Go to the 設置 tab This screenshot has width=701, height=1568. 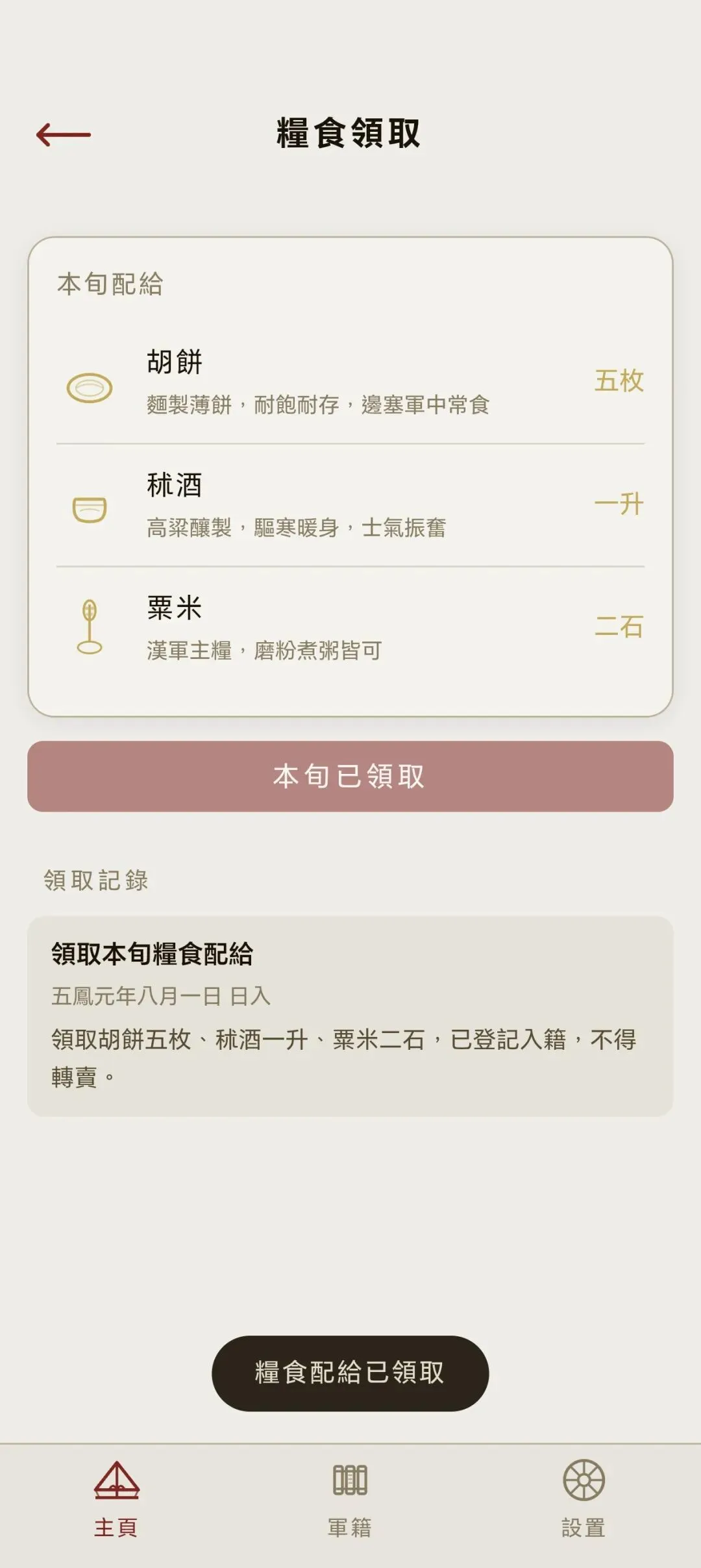584,1499
